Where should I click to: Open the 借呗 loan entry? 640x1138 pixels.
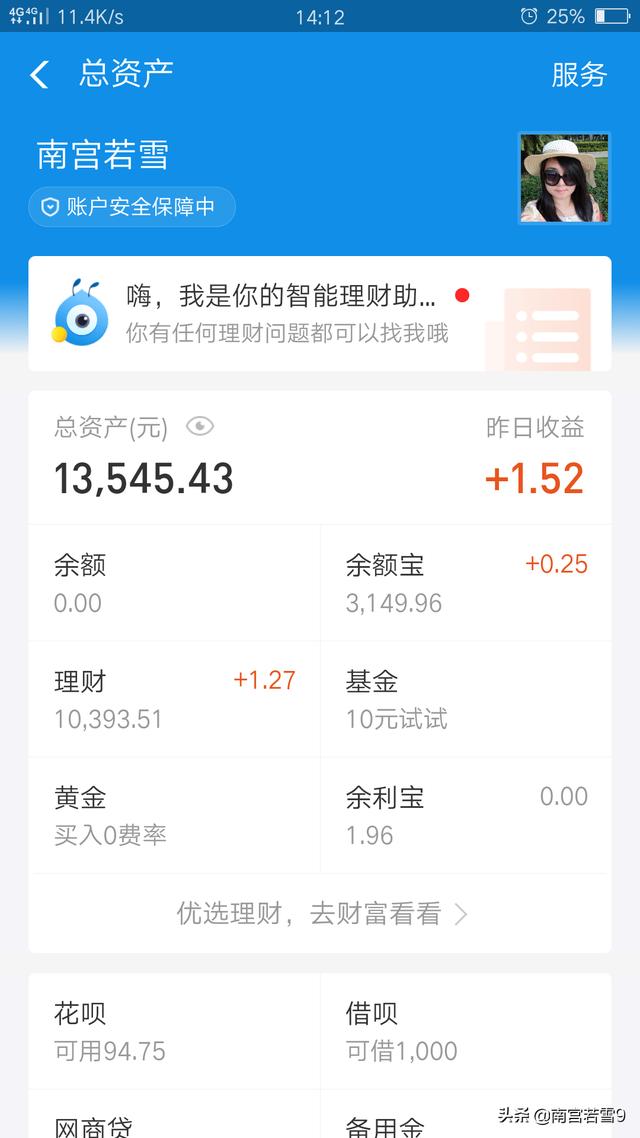[x=466, y=1031]
